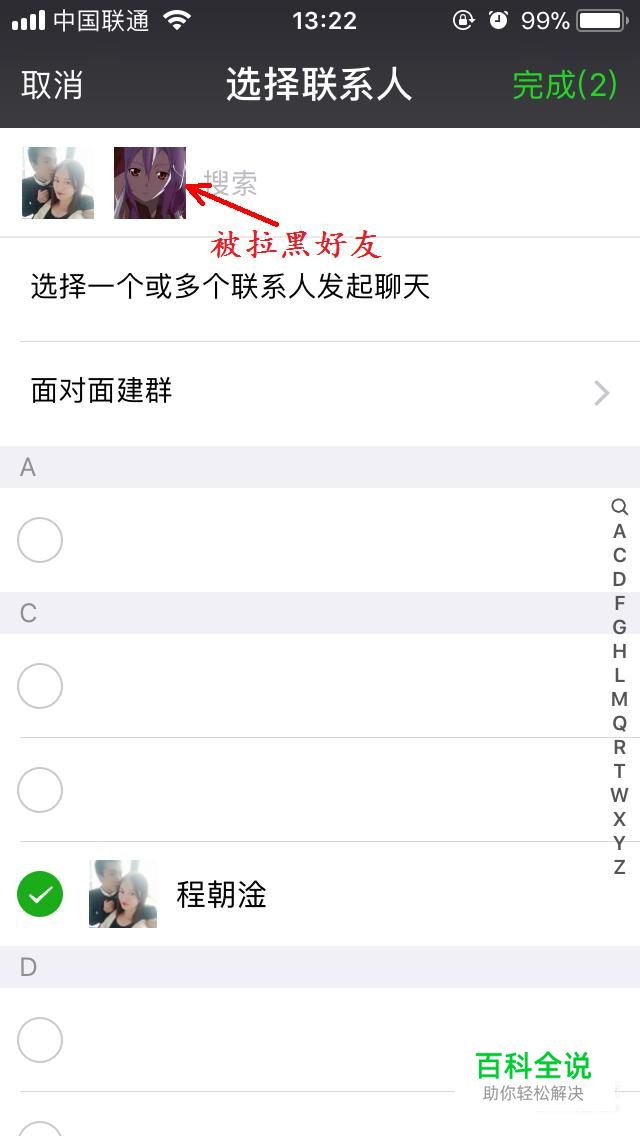Confirm selection with 完成(2)
This screenshot has width=640, height=1136.
[x=565, y=85]
